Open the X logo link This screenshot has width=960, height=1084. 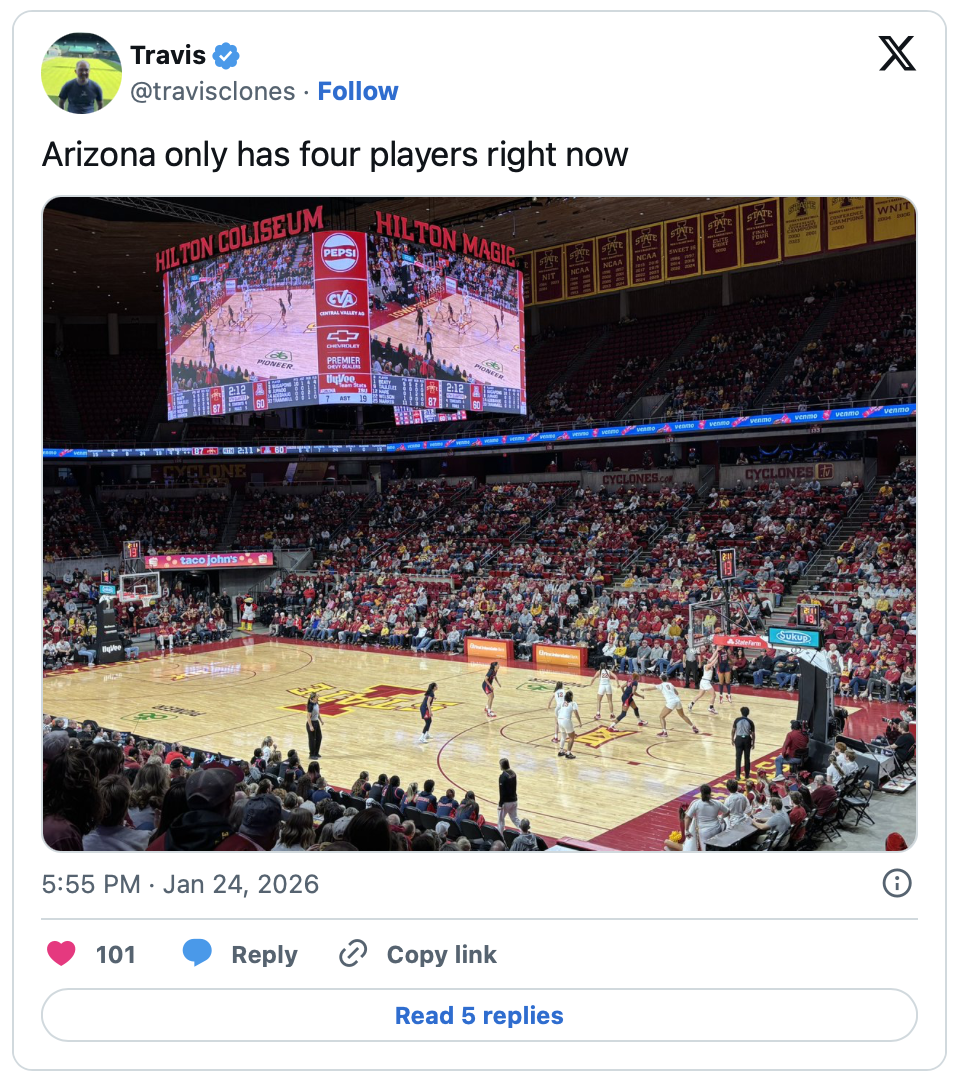tap(897, 54)
